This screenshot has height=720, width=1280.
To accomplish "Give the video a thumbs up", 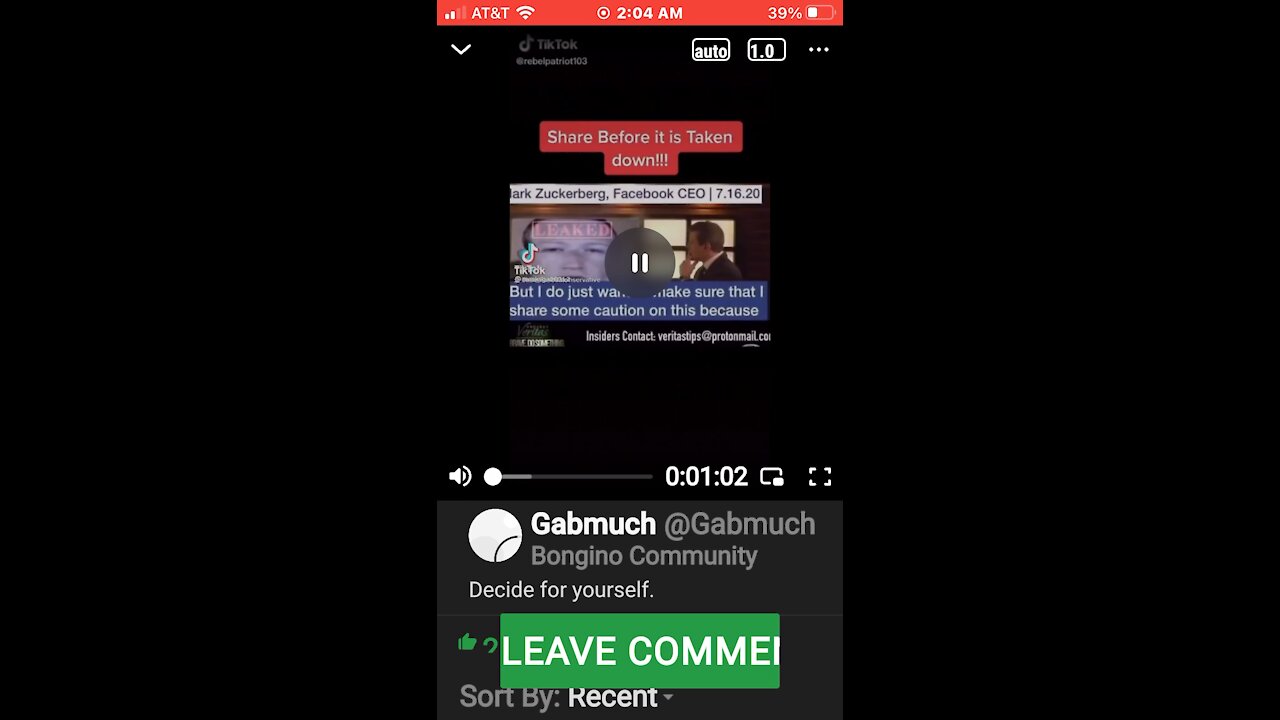I will tap(467, 643).
